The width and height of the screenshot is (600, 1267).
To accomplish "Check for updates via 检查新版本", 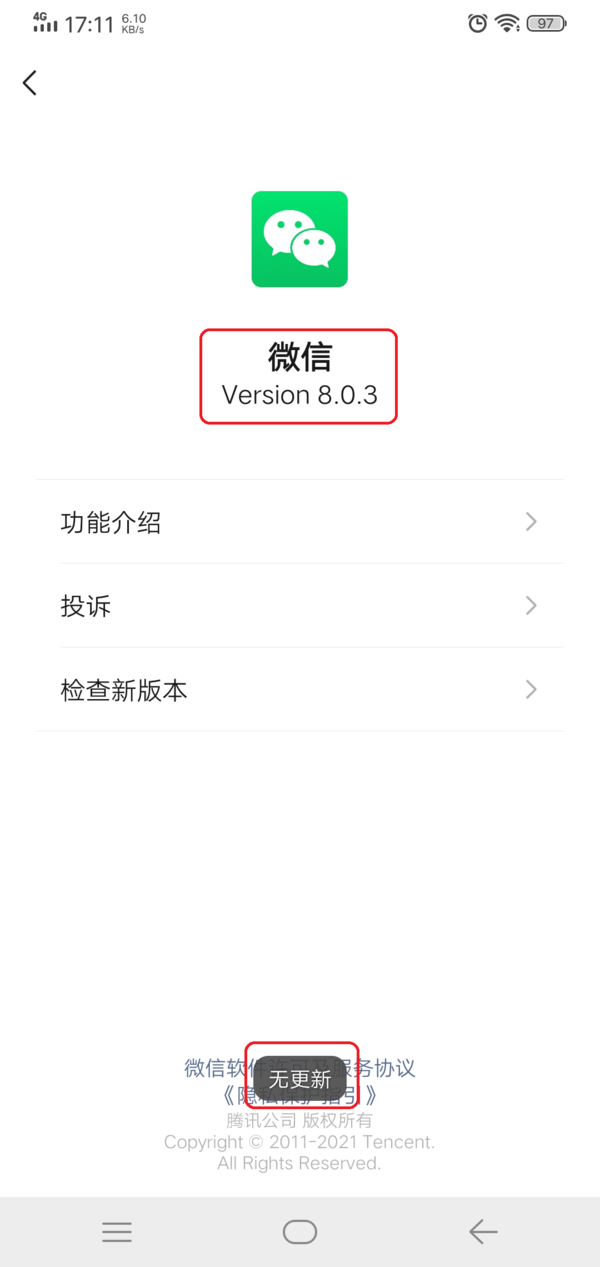I will pyautogui.click(x=299, y=690).
